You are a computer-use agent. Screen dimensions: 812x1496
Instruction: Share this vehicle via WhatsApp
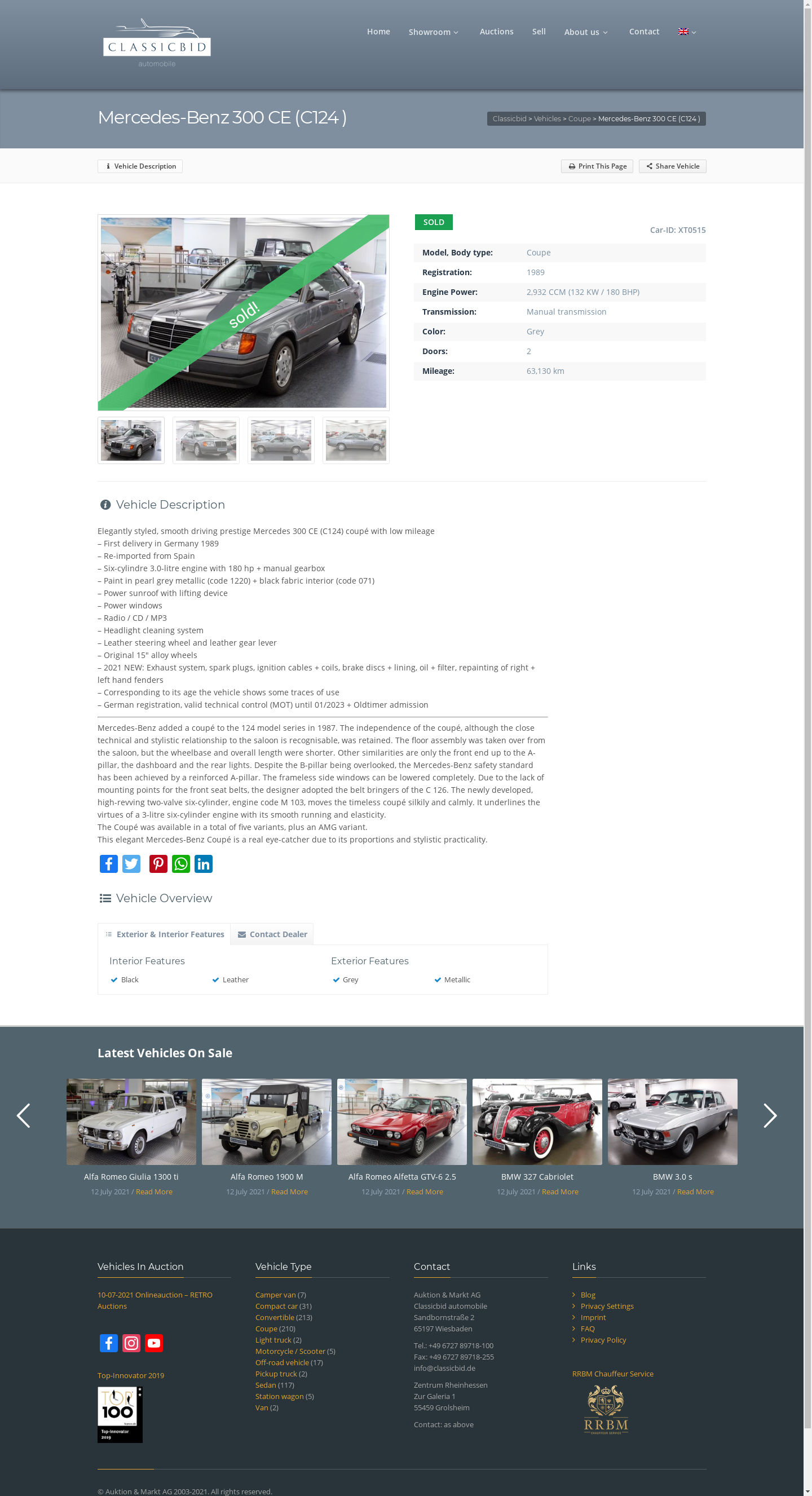(x=180, y=863)
